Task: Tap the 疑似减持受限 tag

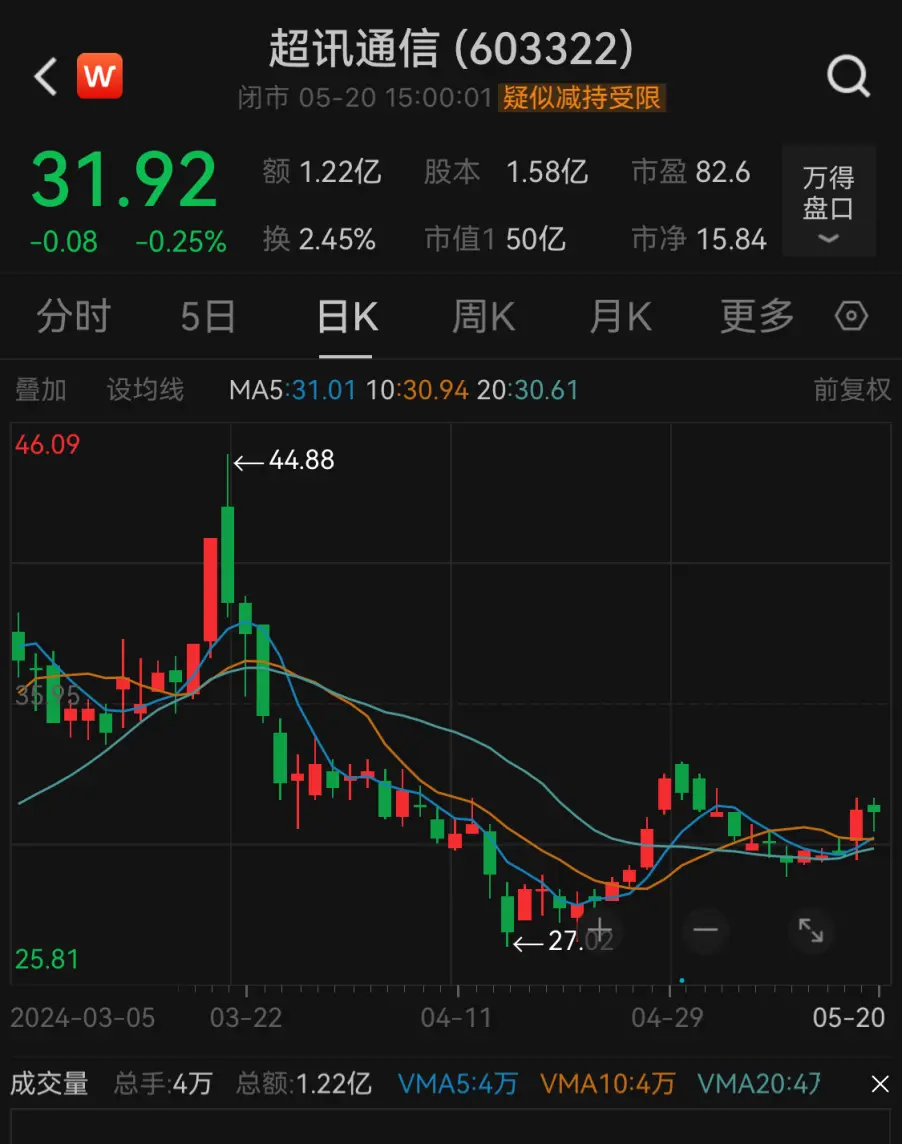Action: (x=583, y=98)
